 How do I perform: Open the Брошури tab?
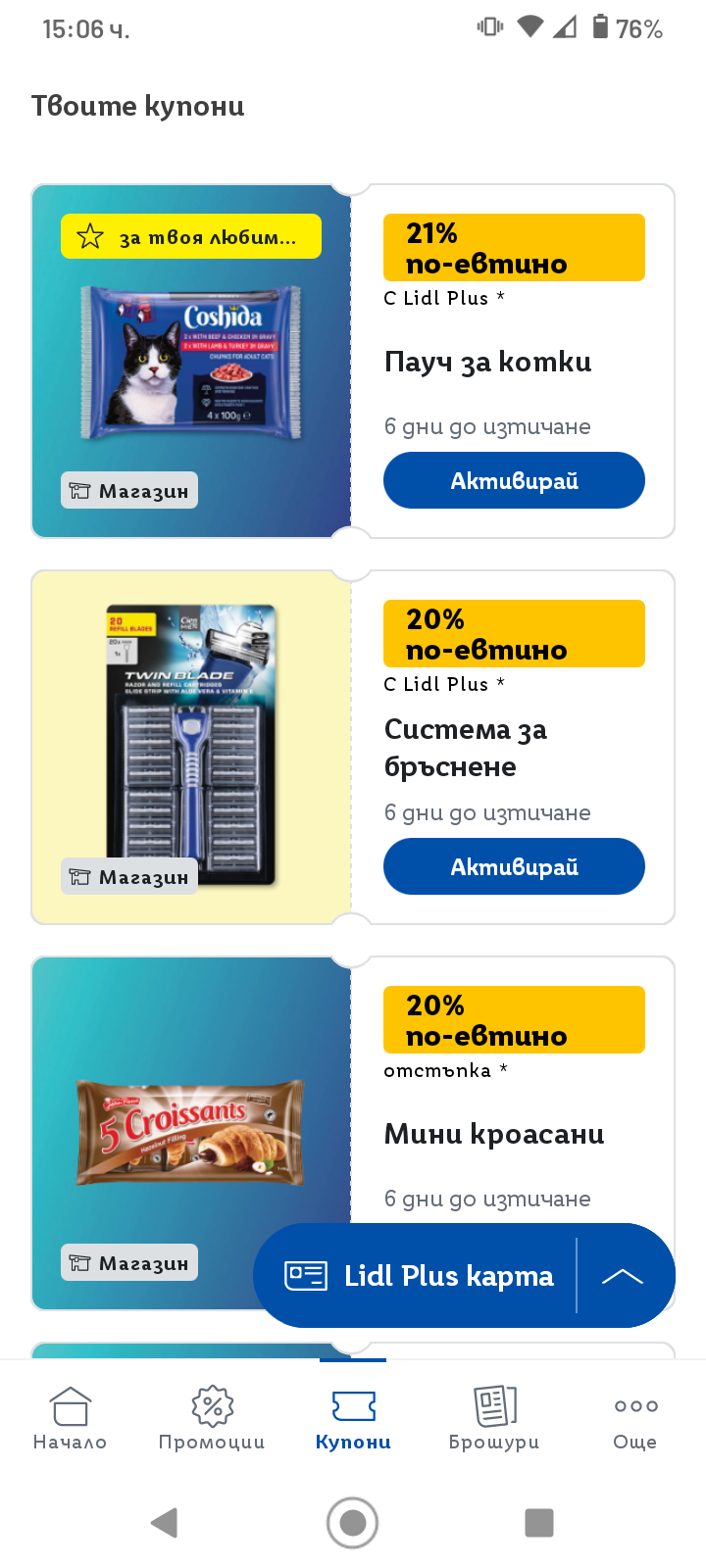coord(494,1418)
